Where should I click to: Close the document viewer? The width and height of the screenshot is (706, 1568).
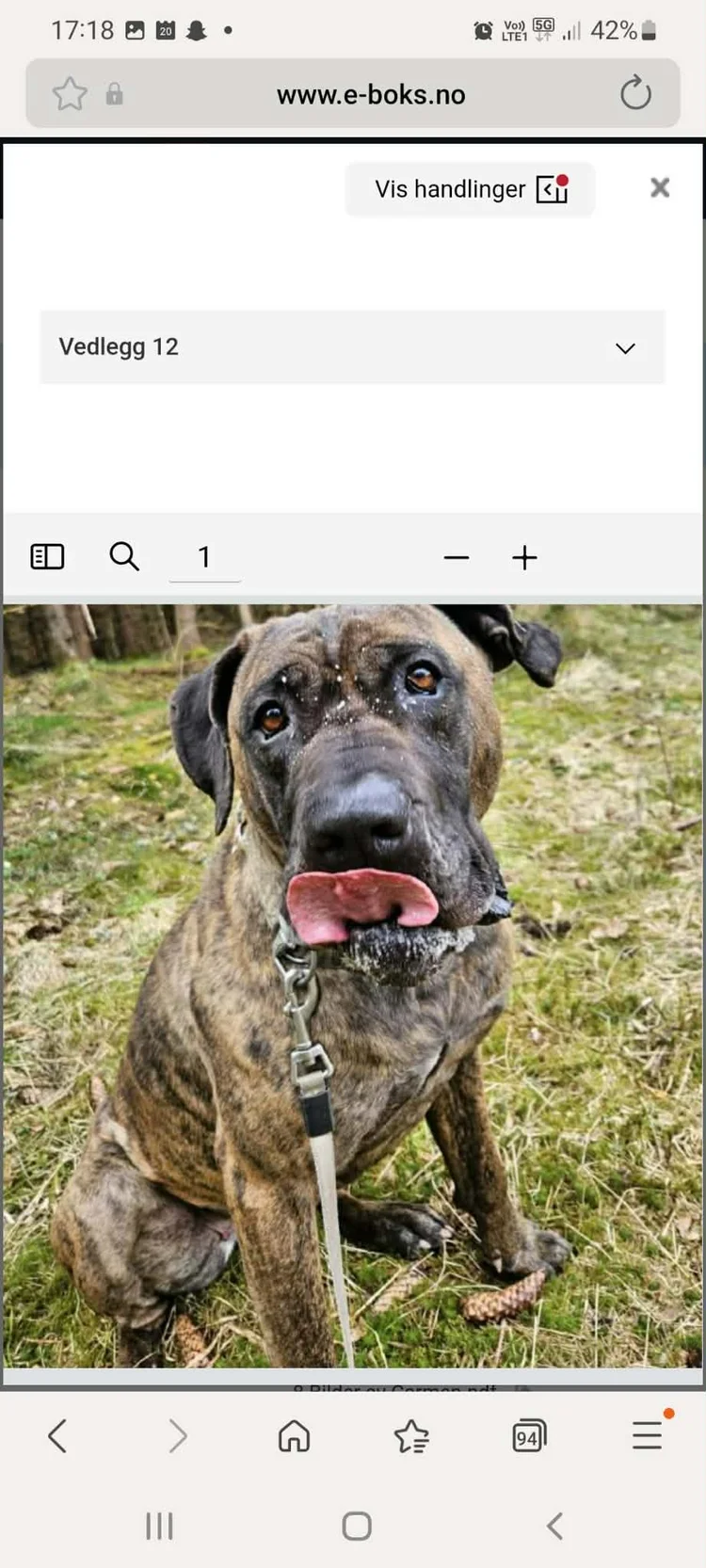pos(660,187)
